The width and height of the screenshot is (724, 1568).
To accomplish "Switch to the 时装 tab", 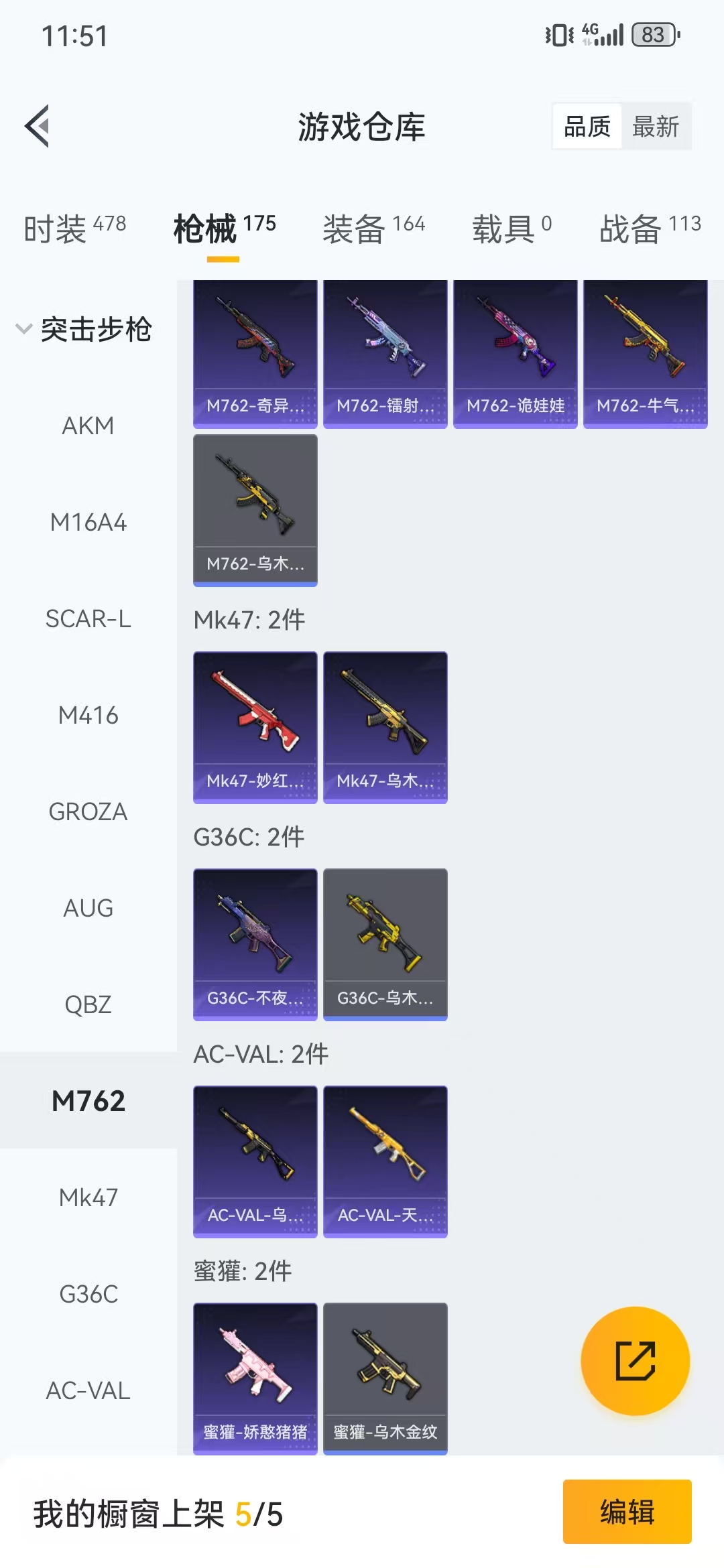I will point(74,228).
